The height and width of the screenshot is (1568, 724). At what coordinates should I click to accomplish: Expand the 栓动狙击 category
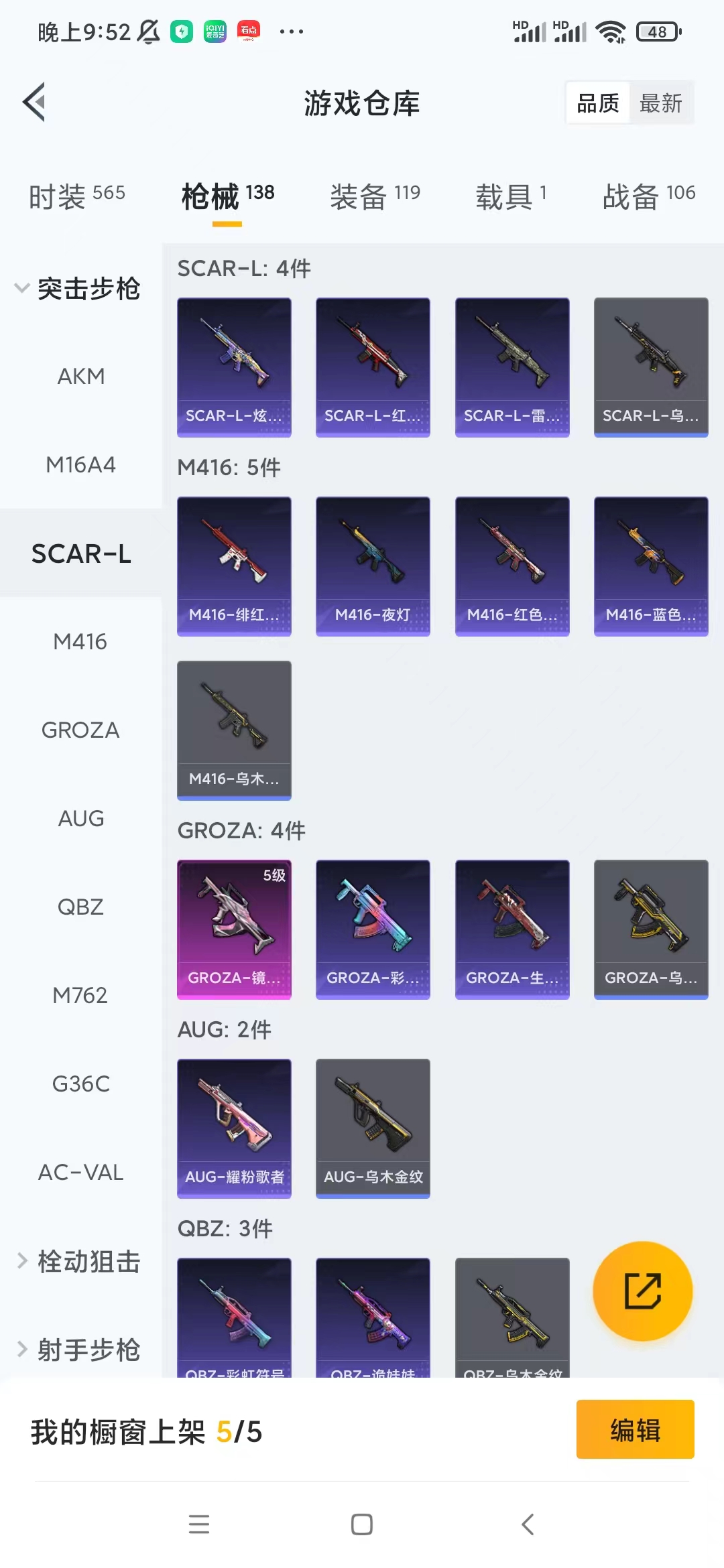coord(77,1262)
